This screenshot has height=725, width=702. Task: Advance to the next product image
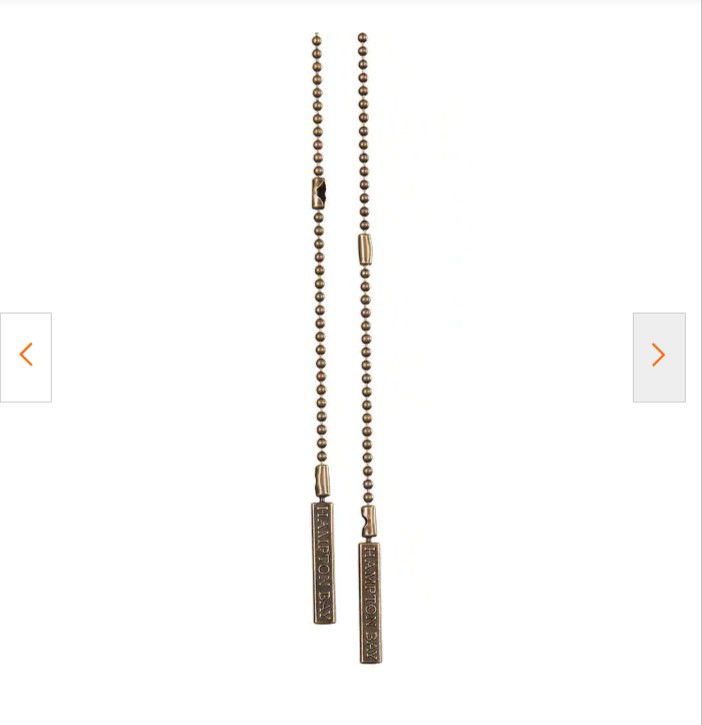[x=658, y=356]
